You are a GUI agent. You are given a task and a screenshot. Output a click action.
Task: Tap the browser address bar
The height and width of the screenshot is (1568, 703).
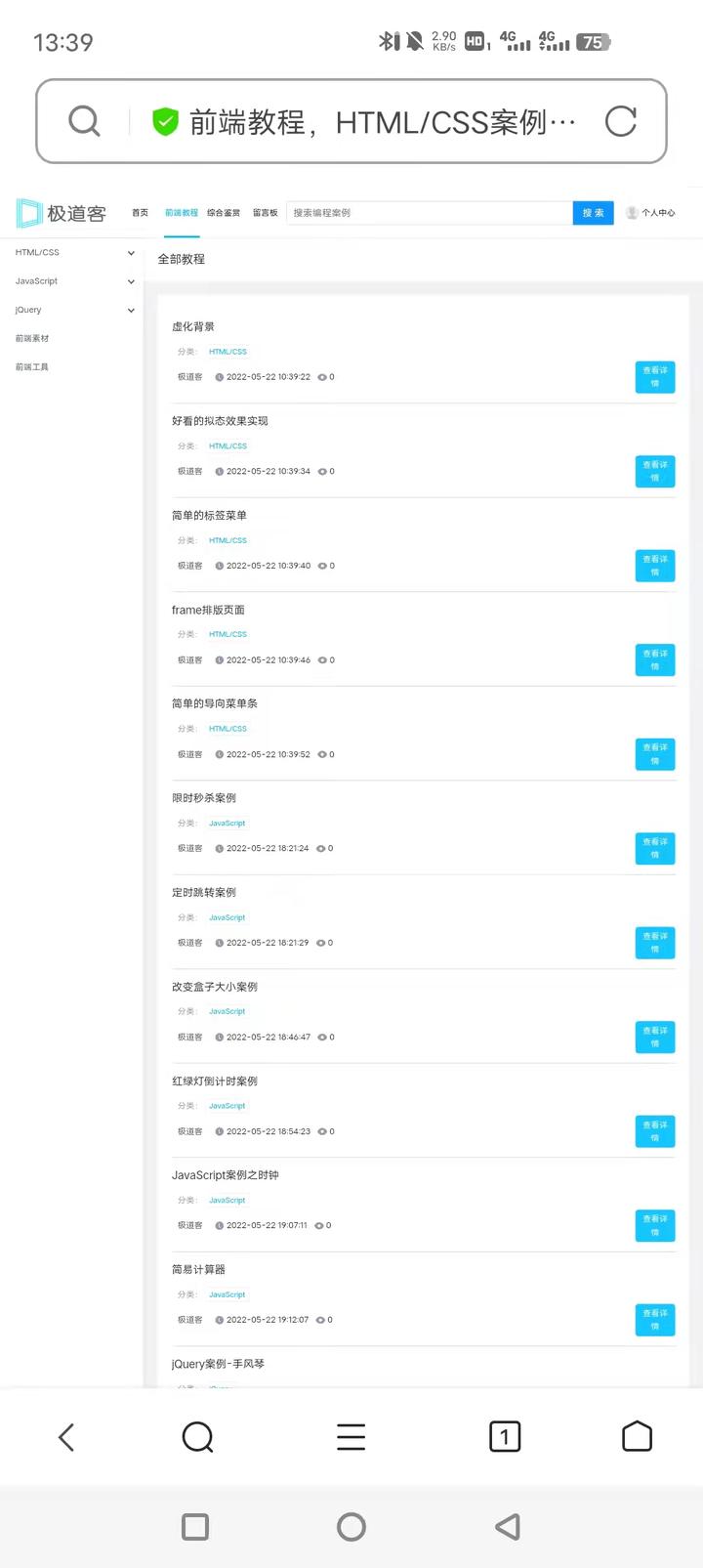381,122
